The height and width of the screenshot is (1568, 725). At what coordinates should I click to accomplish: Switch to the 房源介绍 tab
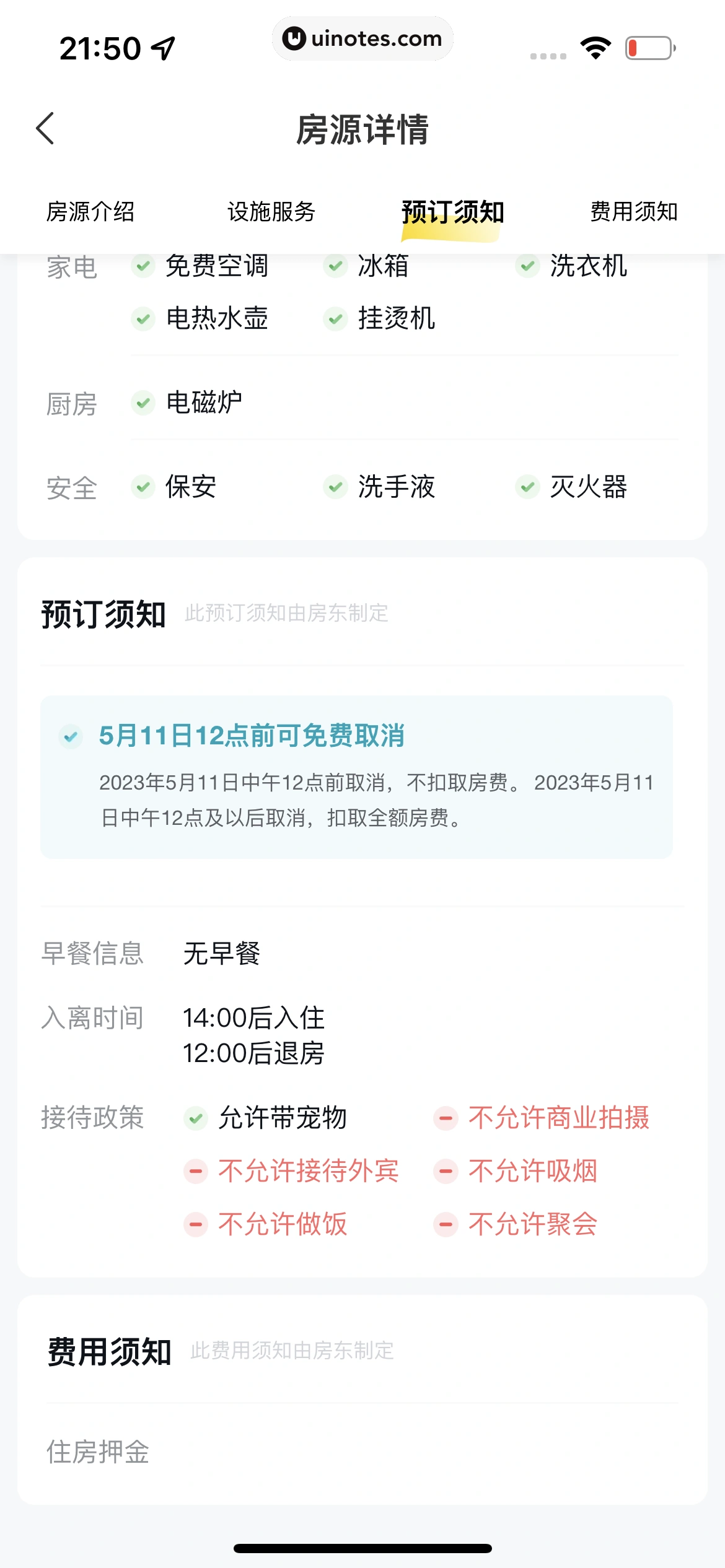90,212
